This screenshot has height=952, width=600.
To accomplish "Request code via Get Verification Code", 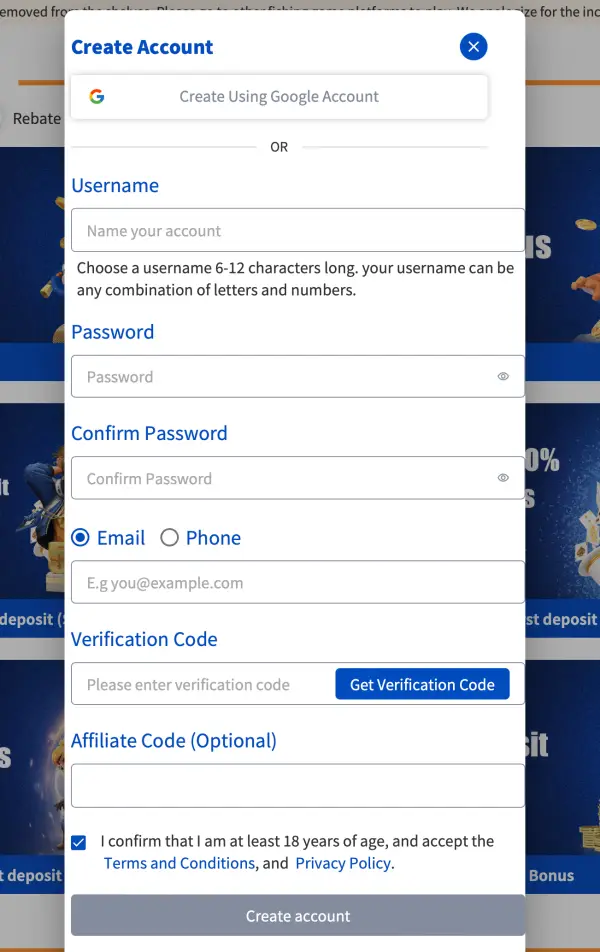I will (422, 685).
